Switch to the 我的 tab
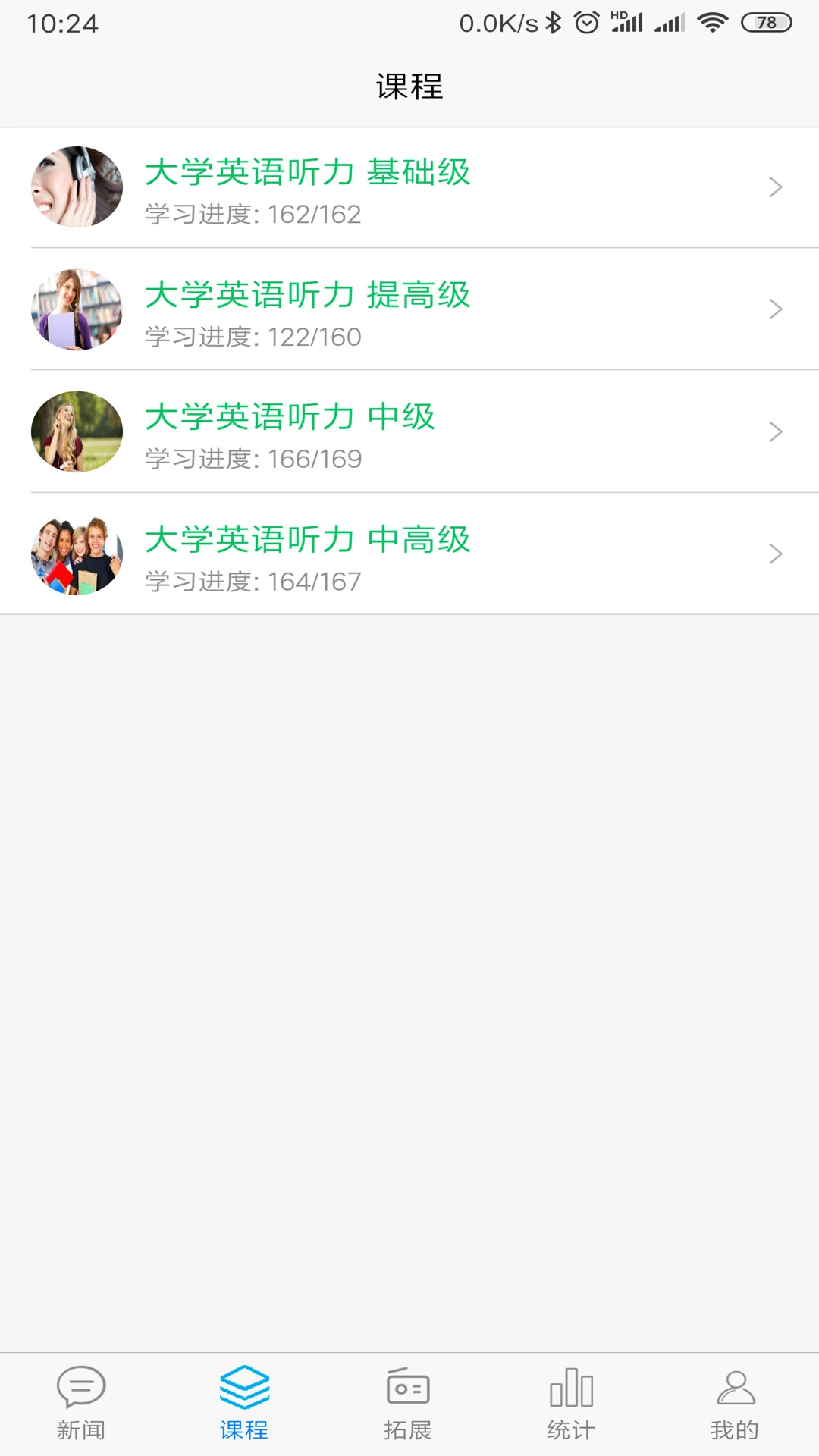Viewport: 819px width, 1456px height. 734,1404
